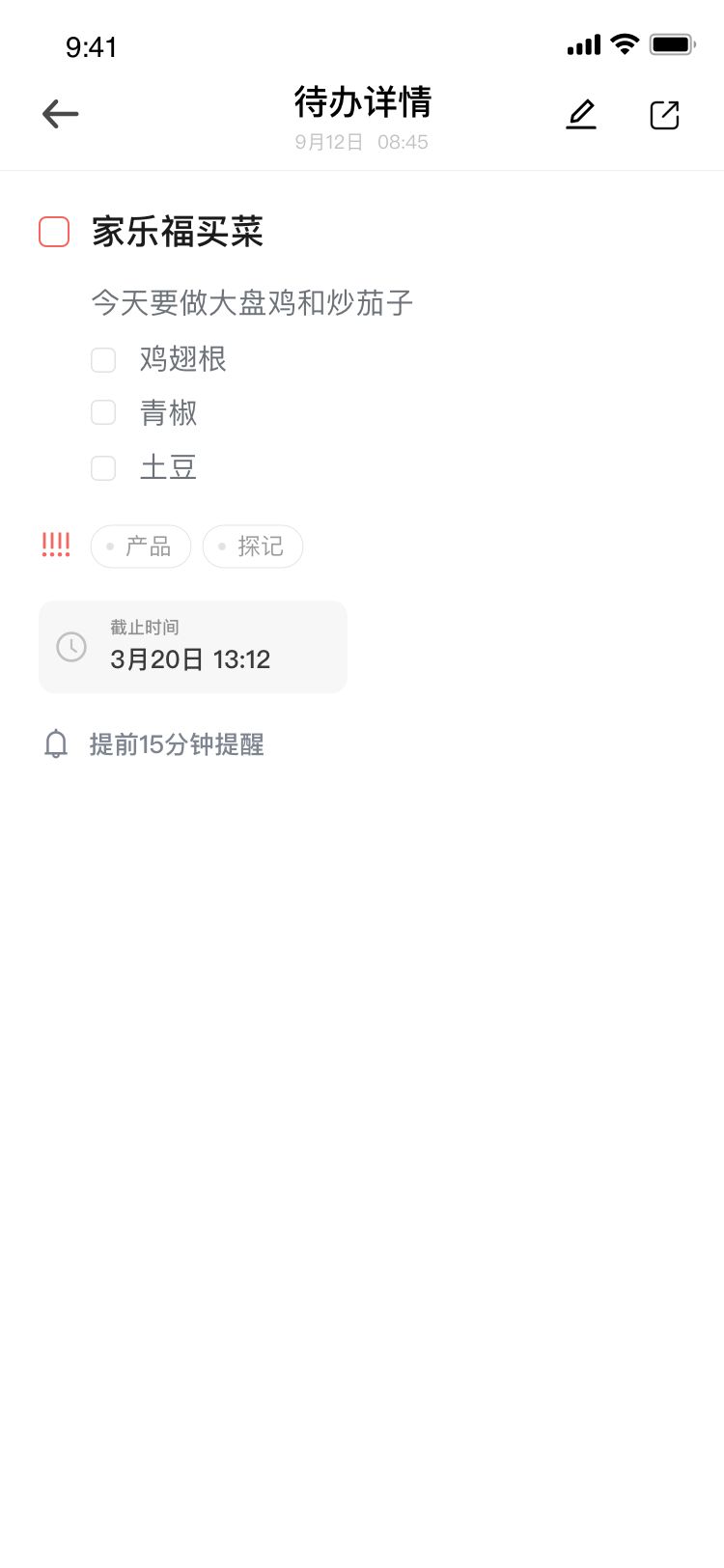
Task: Tap the red priority exclamation marks
Action: [x=56, y=546]
